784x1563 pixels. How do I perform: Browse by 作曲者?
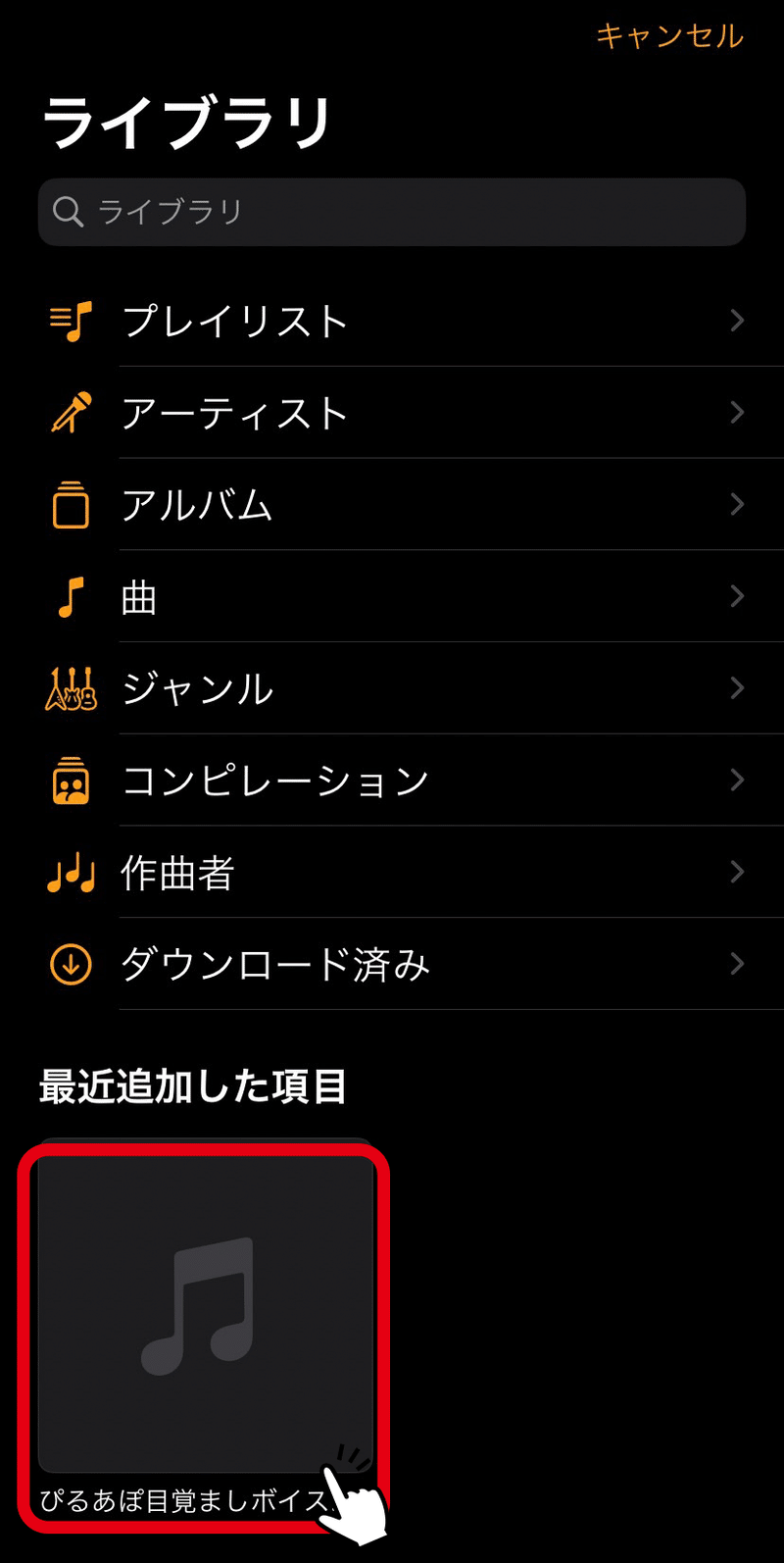pyautogui.click(x=392, y=872)
